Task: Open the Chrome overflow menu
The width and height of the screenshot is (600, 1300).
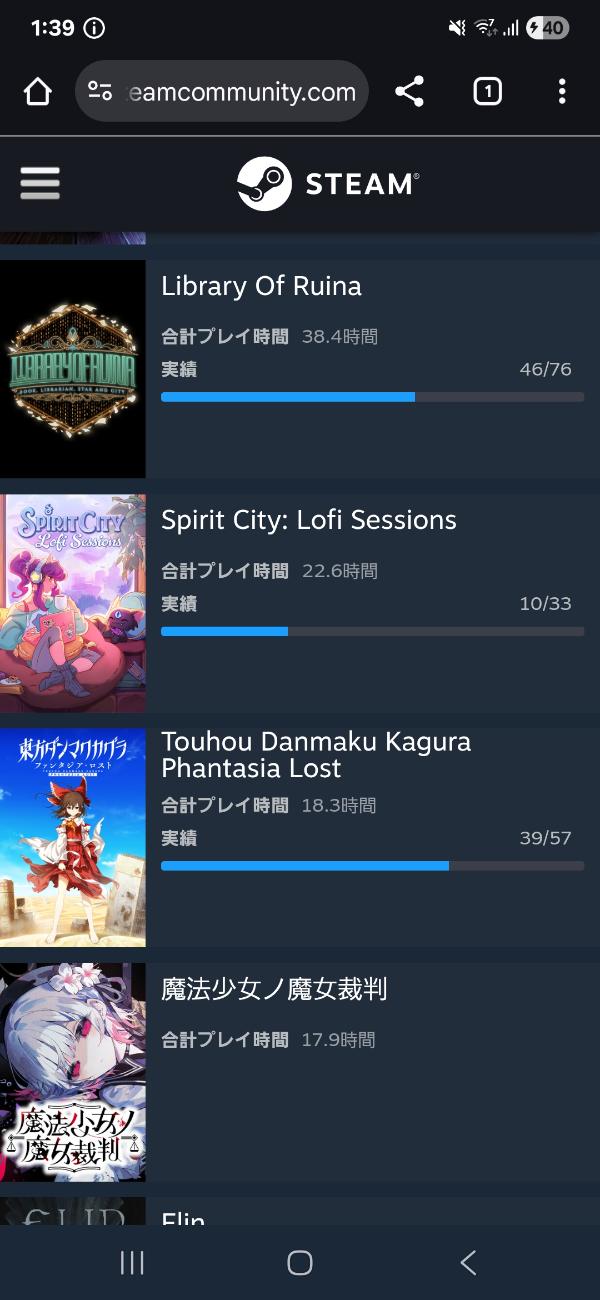Action: click(x=562, y=92)
